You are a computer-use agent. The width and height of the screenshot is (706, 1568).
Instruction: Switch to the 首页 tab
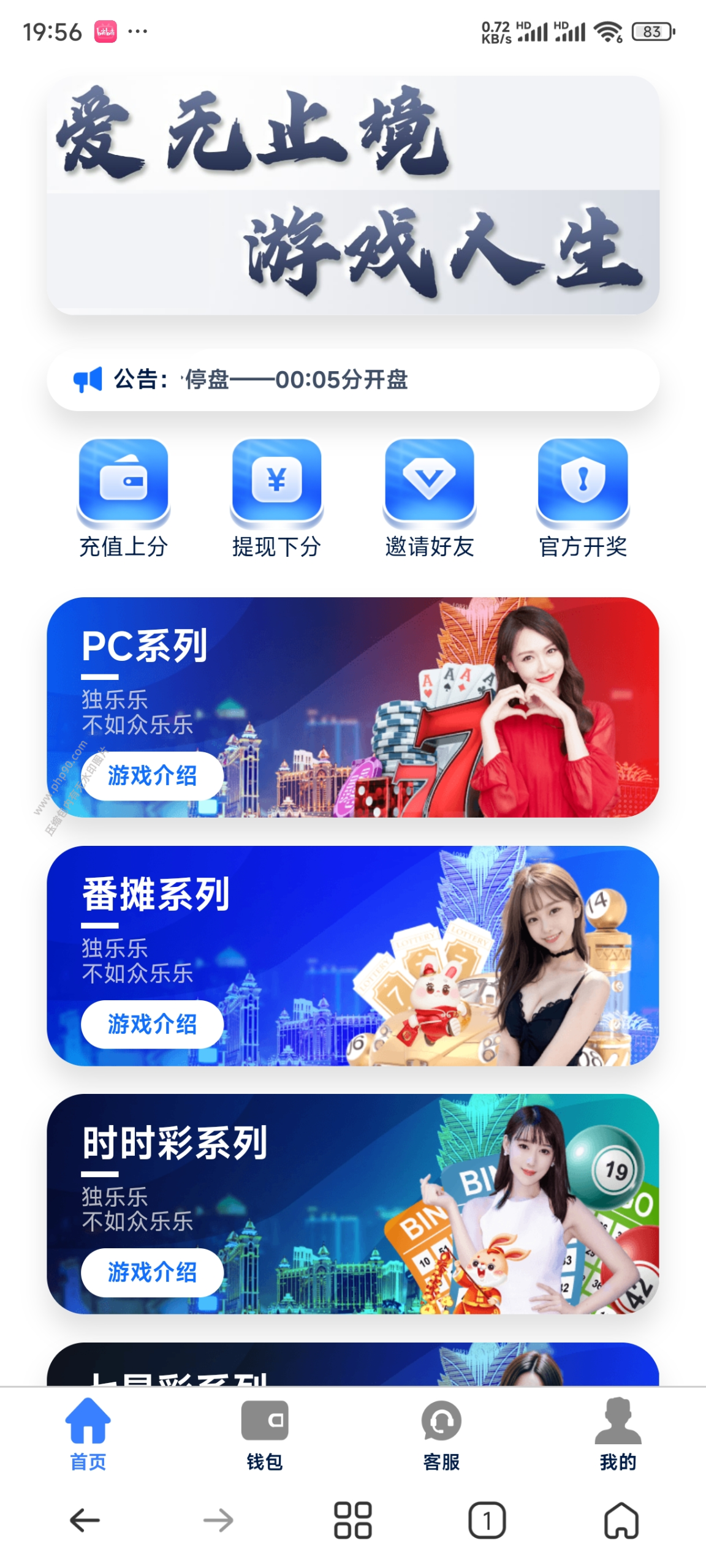click(88, 1433)
